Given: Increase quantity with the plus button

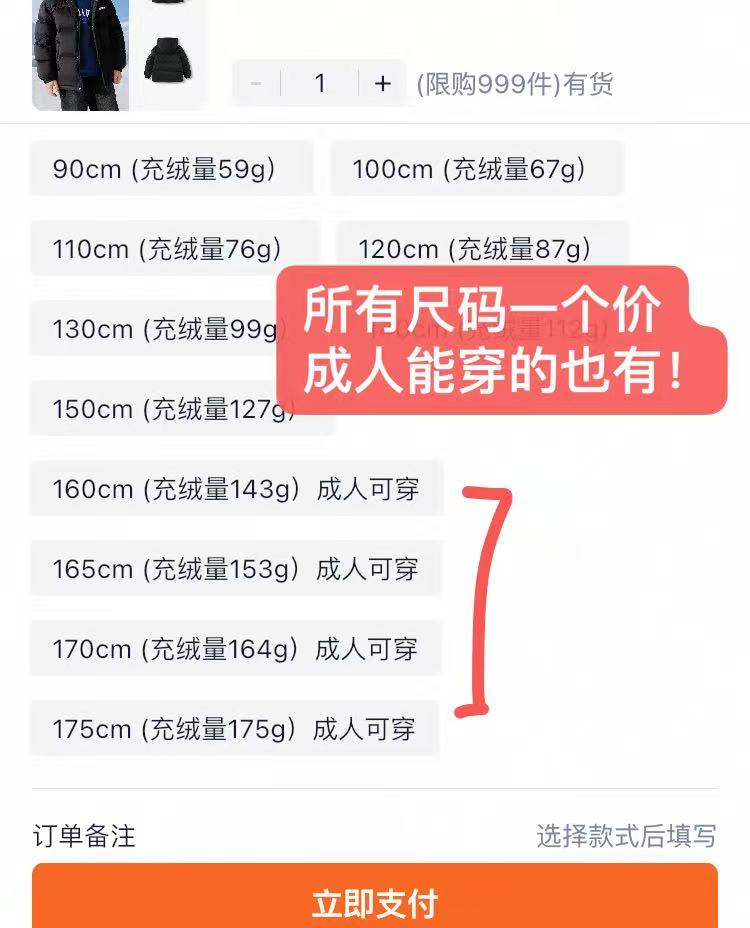Looking at the screenshot, I should [382, 84].
